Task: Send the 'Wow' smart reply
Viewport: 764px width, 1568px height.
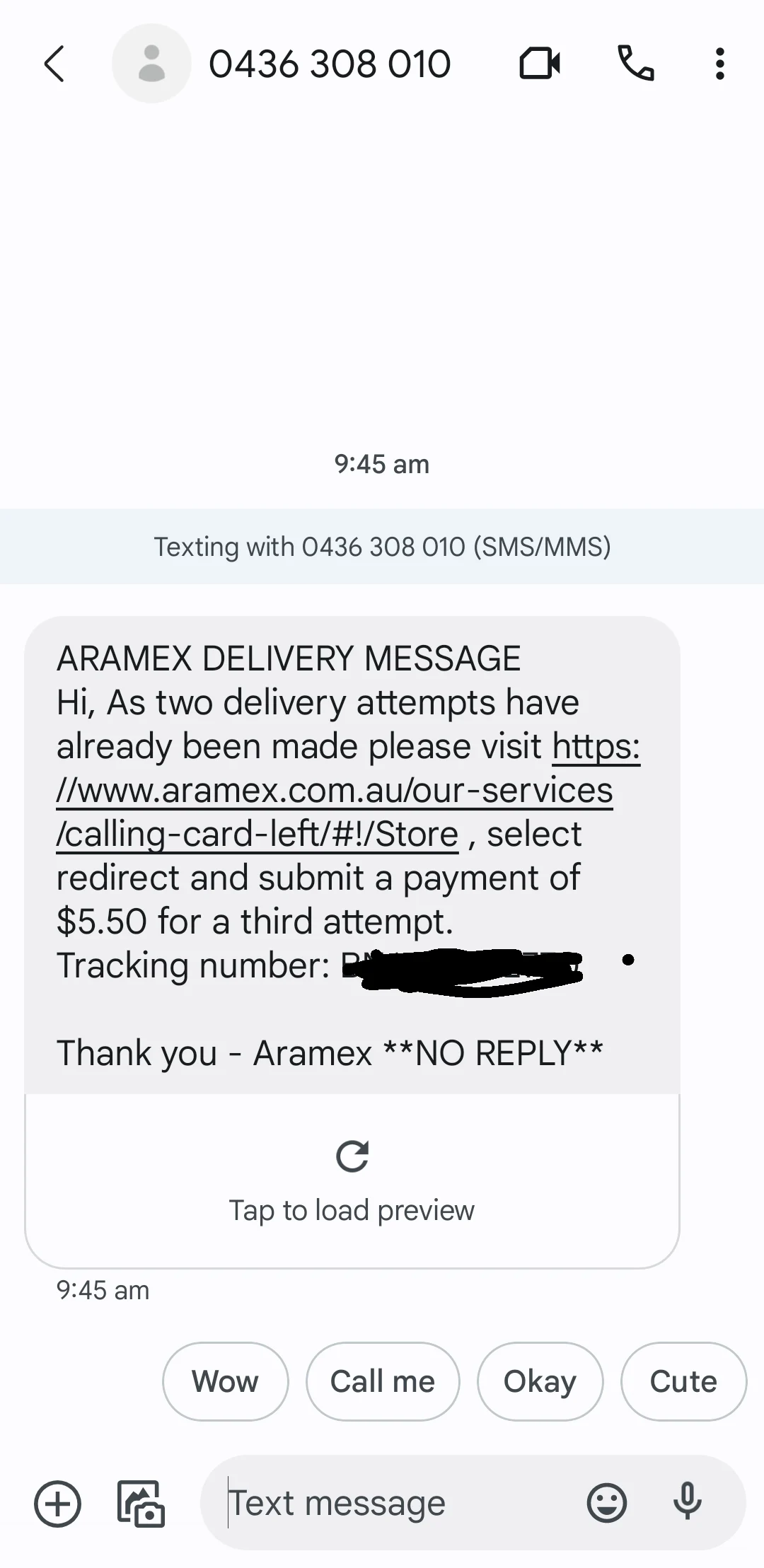Action: click(x=225, y=1381)
